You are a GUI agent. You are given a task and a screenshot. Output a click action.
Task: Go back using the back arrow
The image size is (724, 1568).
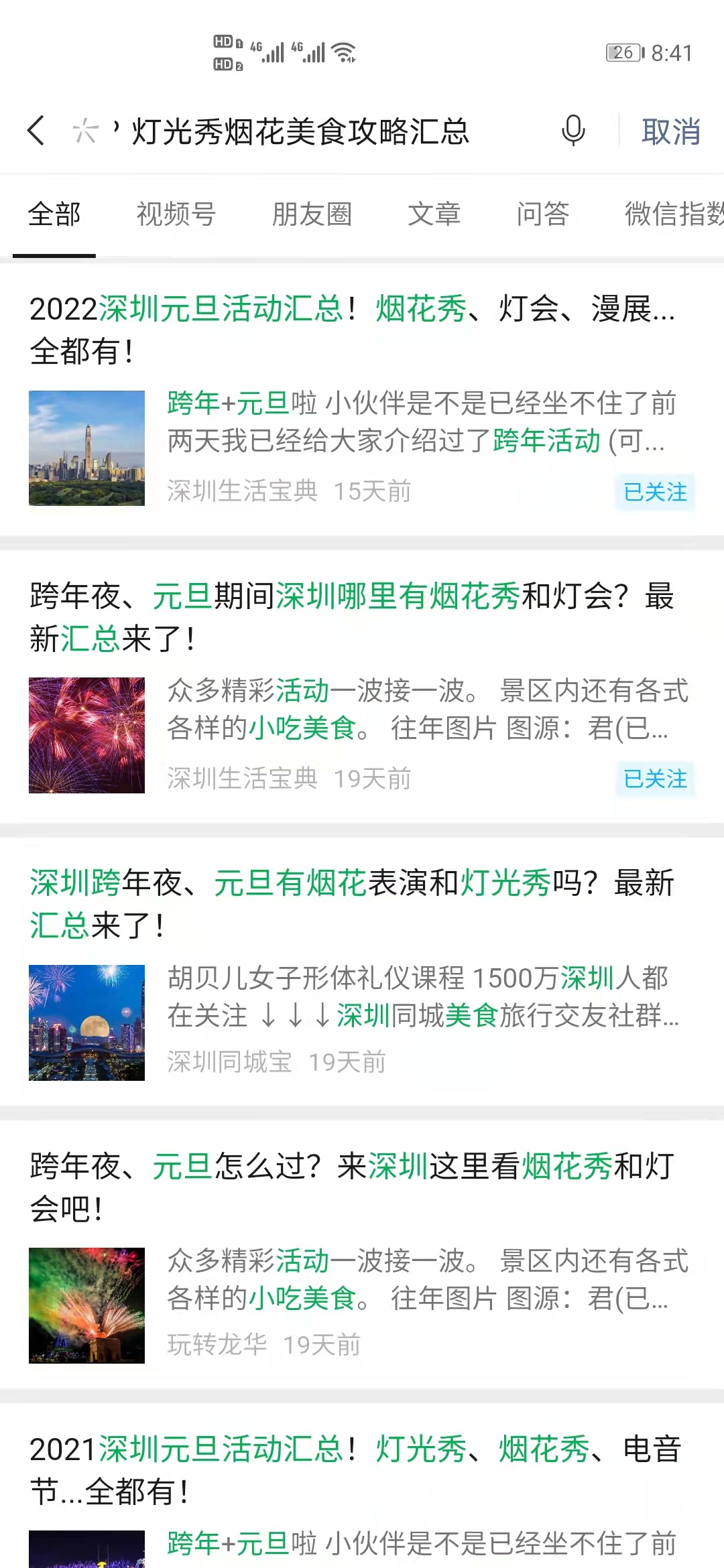tap(37, 131)
